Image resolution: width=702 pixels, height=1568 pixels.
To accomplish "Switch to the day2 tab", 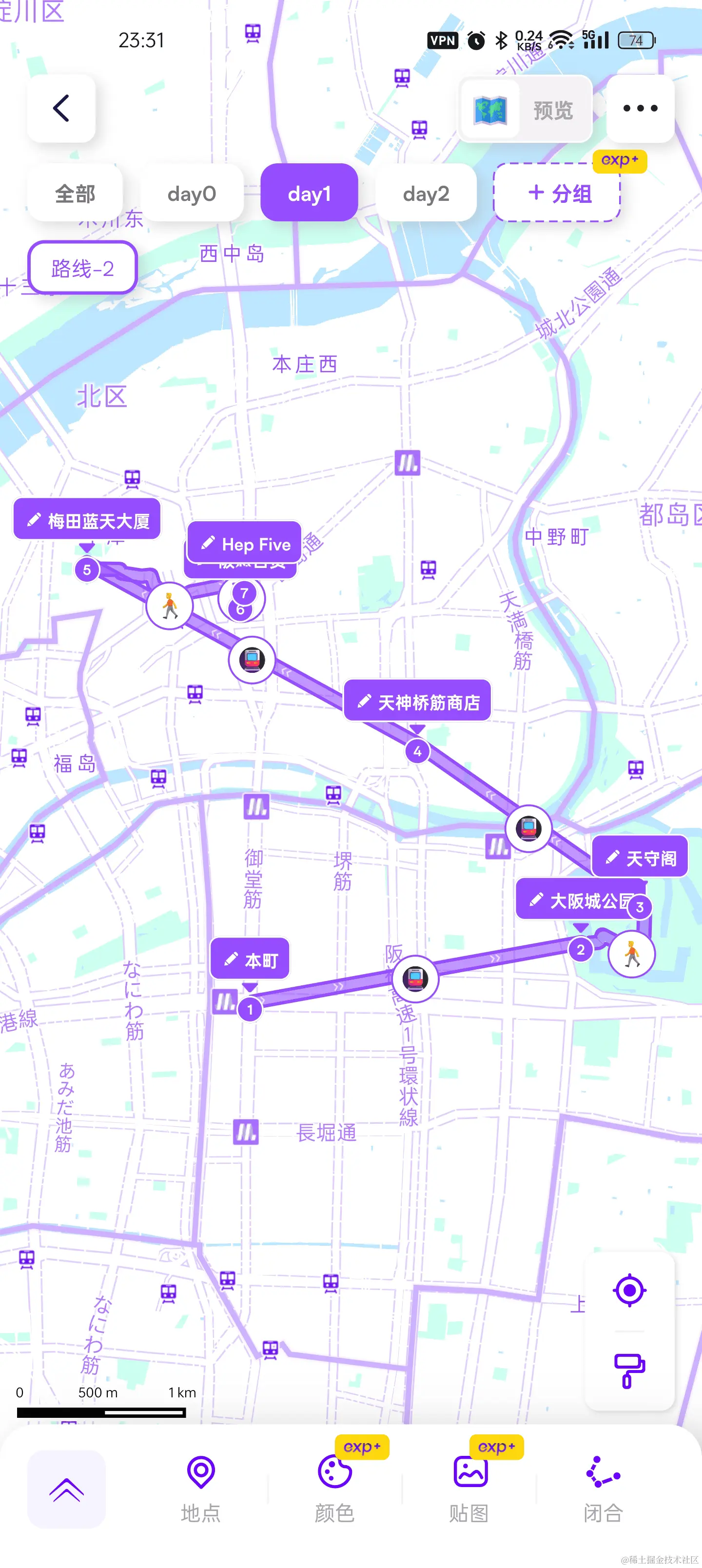I will click(x=426, y=194).
